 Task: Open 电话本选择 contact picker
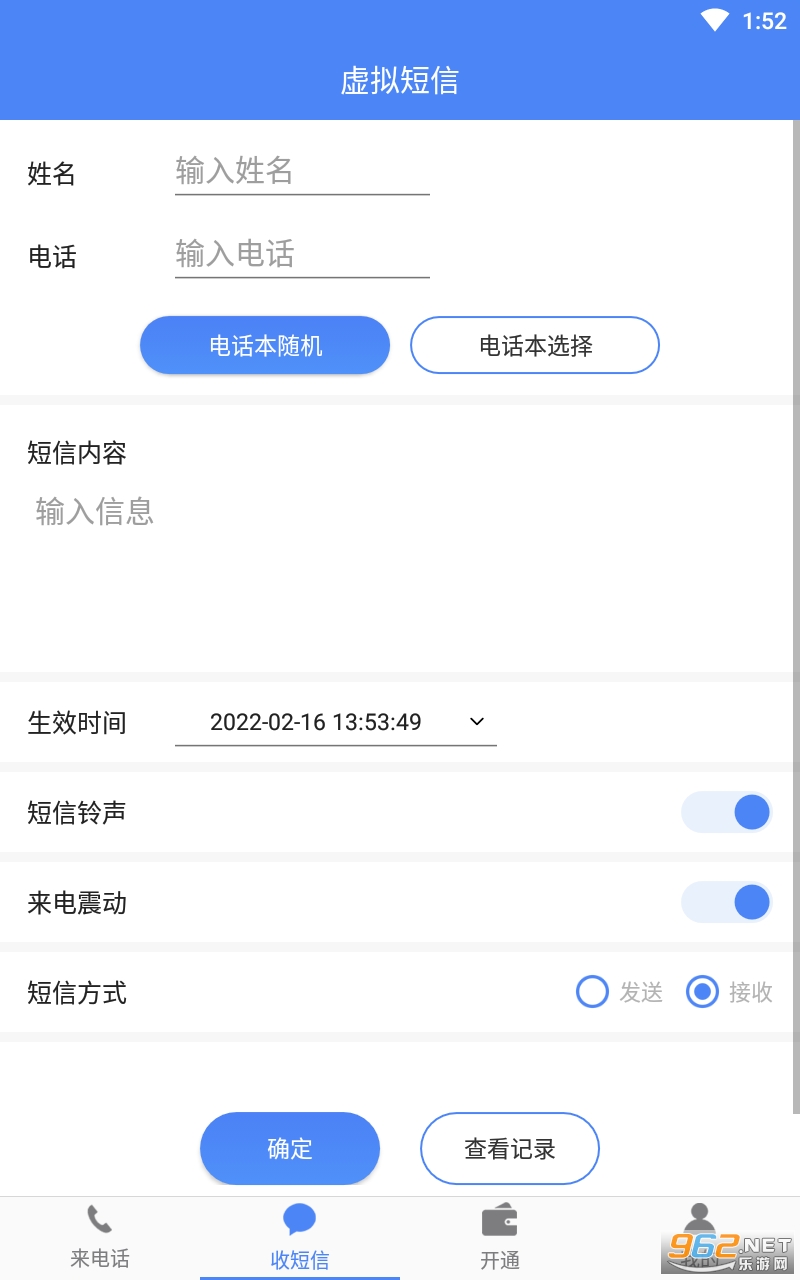coord(535,346)
